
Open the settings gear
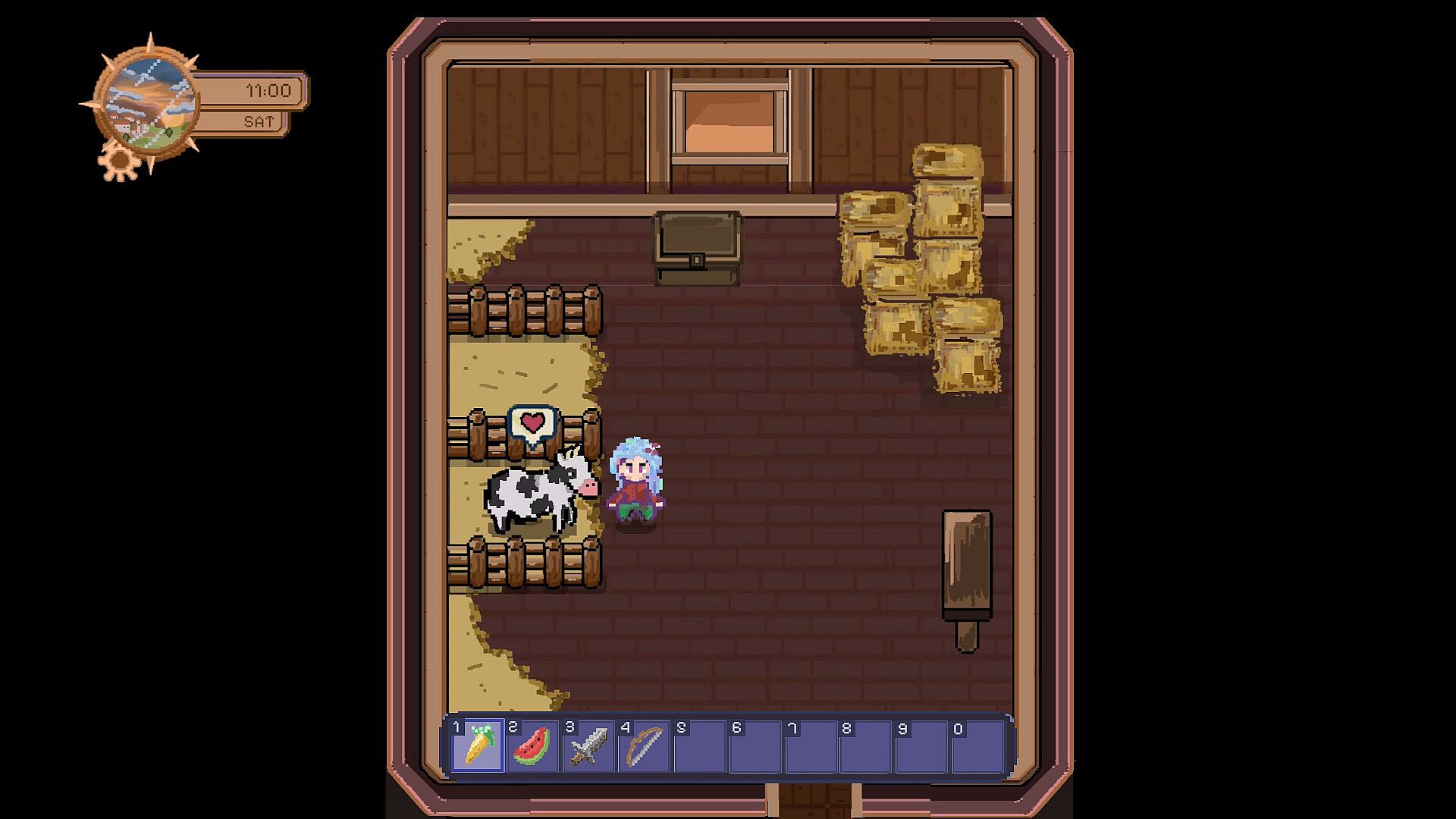coord(118,162)
